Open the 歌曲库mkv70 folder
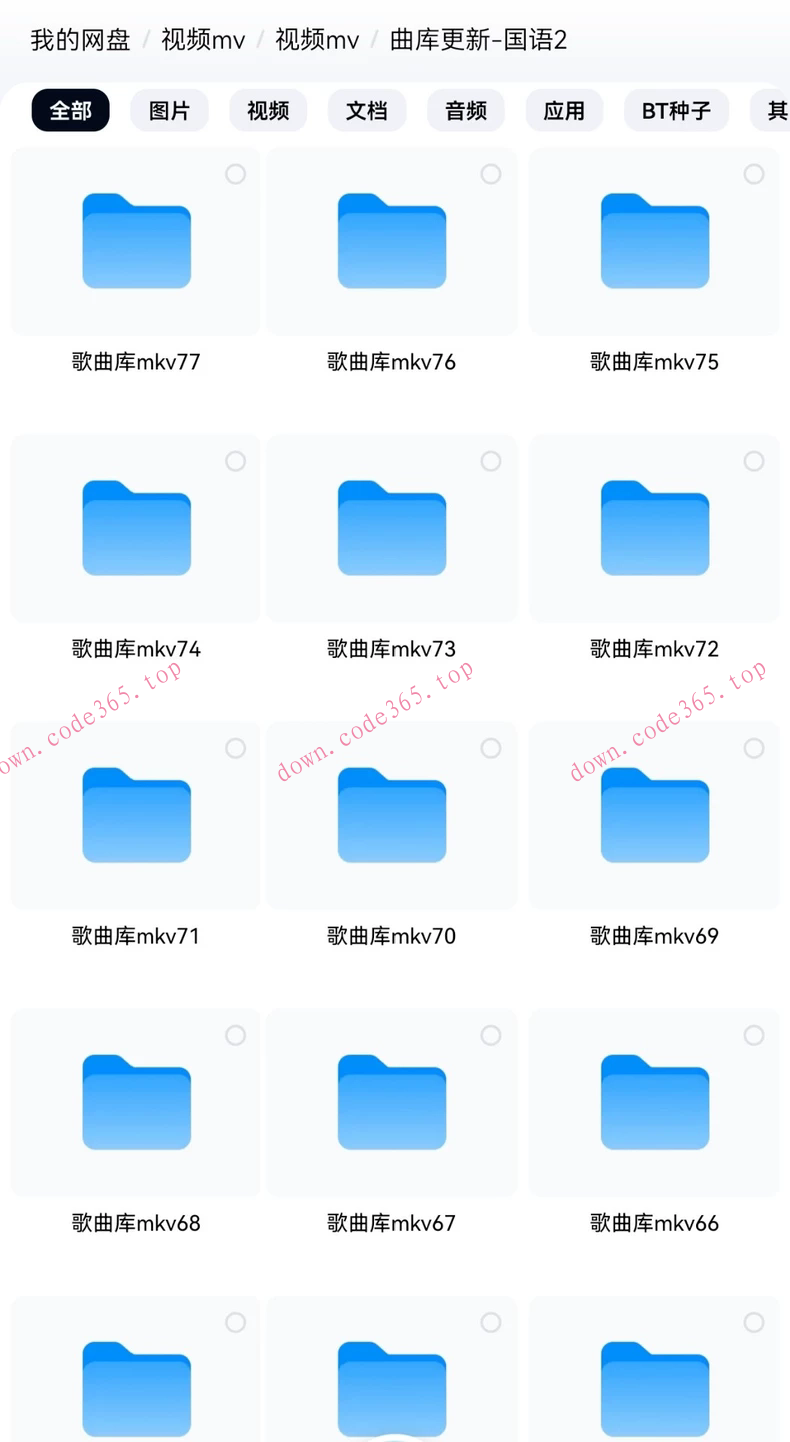 tap(391, 815)
